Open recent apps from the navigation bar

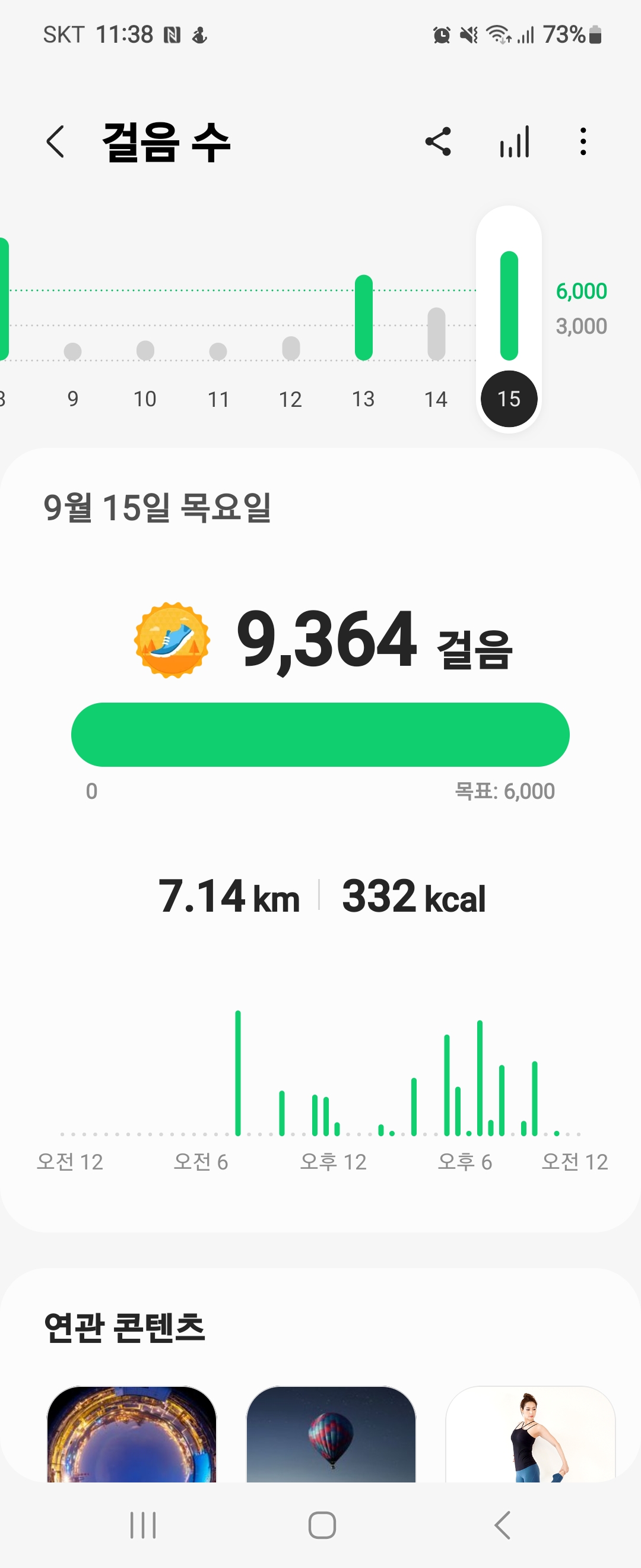click(x=143, y=1525)
